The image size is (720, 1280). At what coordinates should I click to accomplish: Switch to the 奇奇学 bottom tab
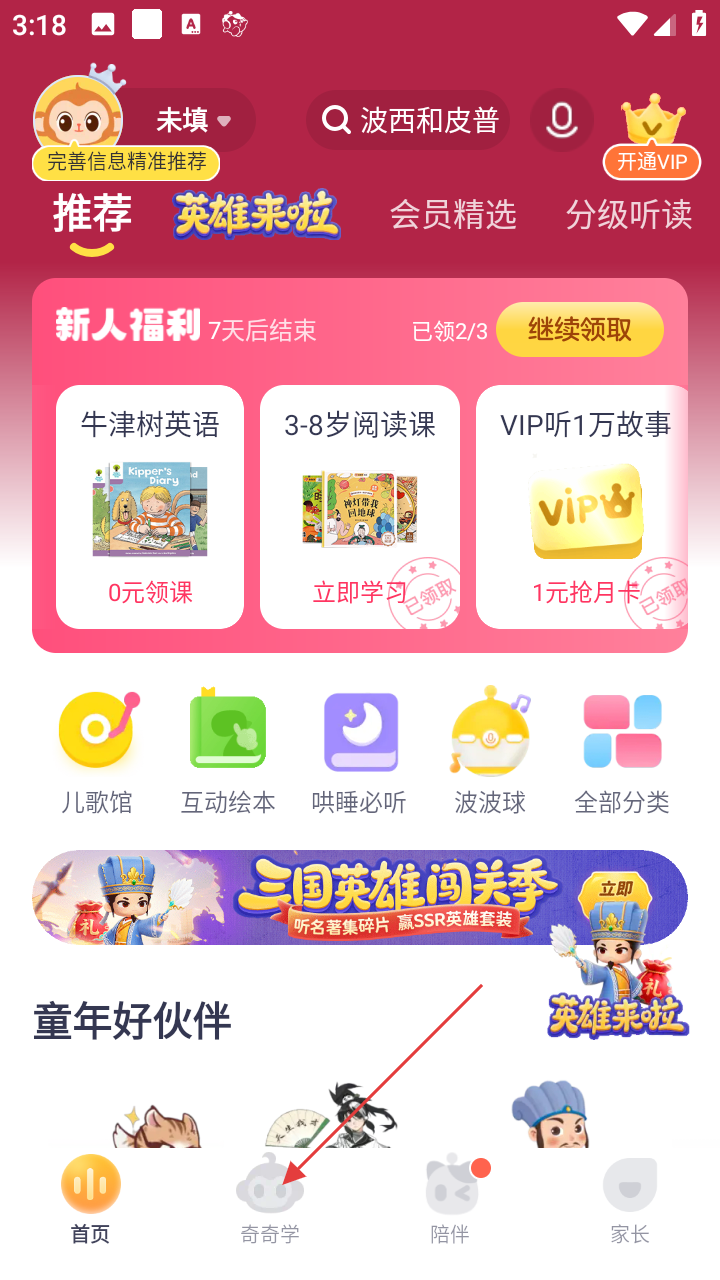270,1198
